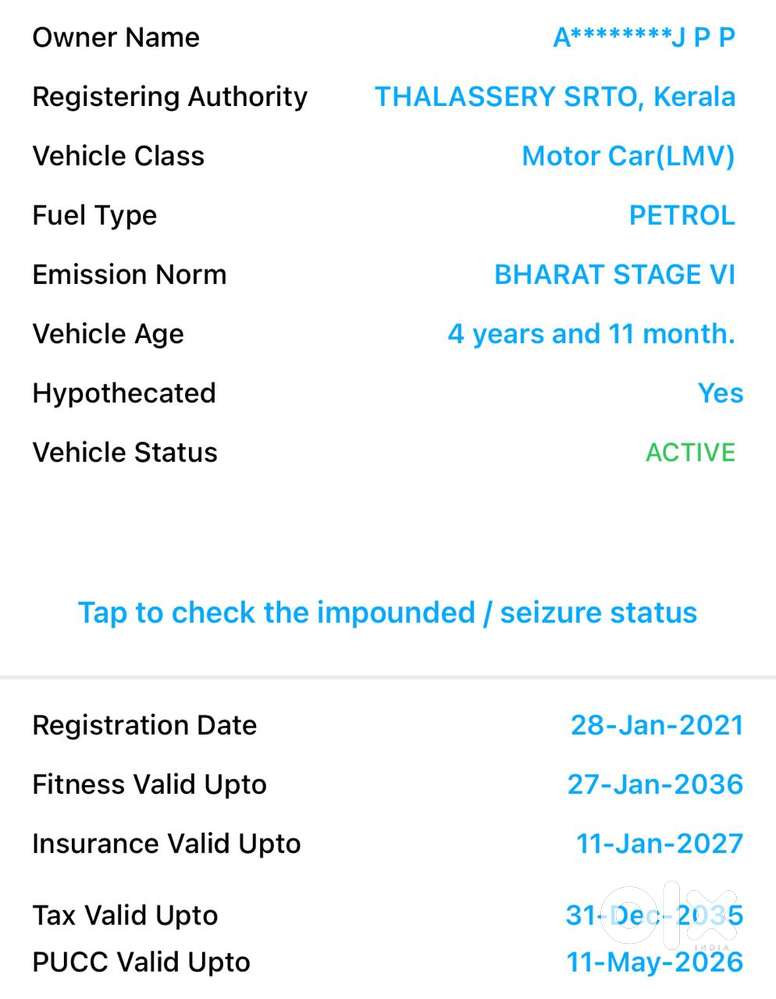Select the Motor Car(LMV) vehicle class
Image resolution: width=776 pixels, height=999 pixels.
click(628, 156)
